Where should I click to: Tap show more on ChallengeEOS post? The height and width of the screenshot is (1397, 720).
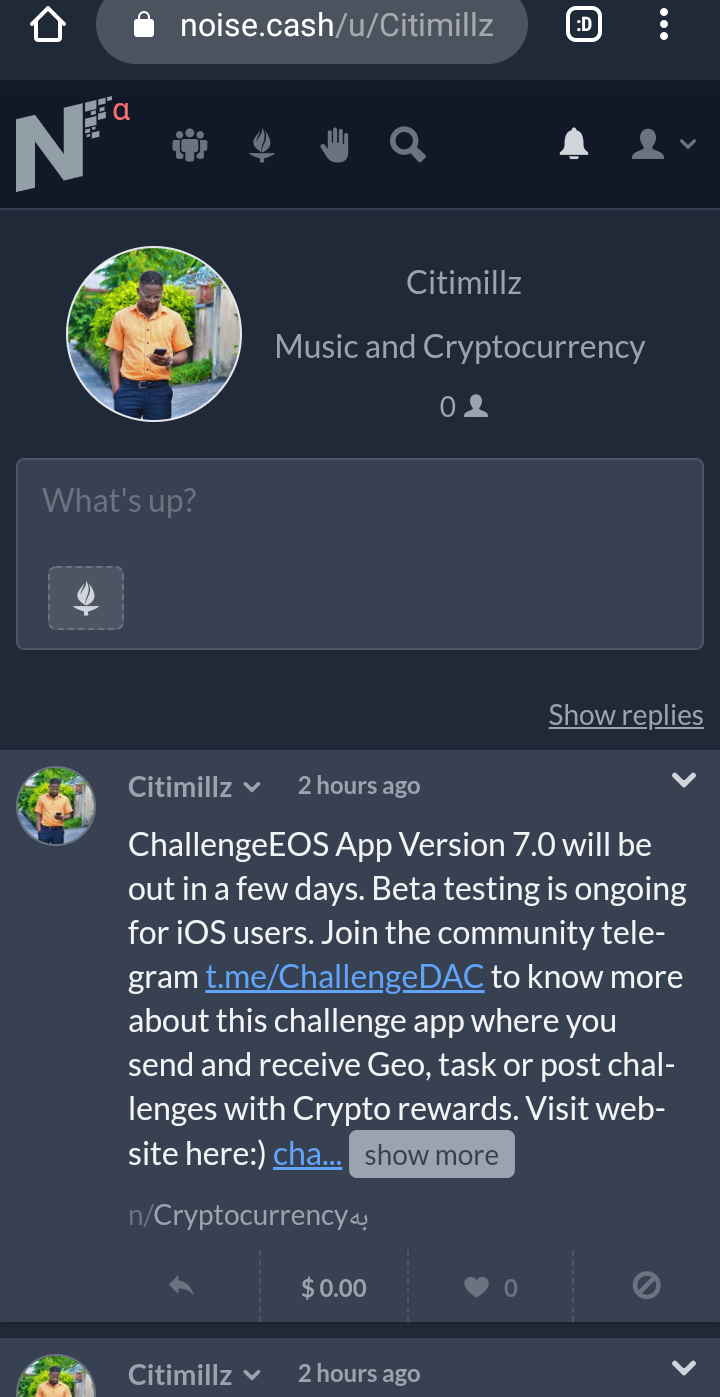pos(431,1155)
